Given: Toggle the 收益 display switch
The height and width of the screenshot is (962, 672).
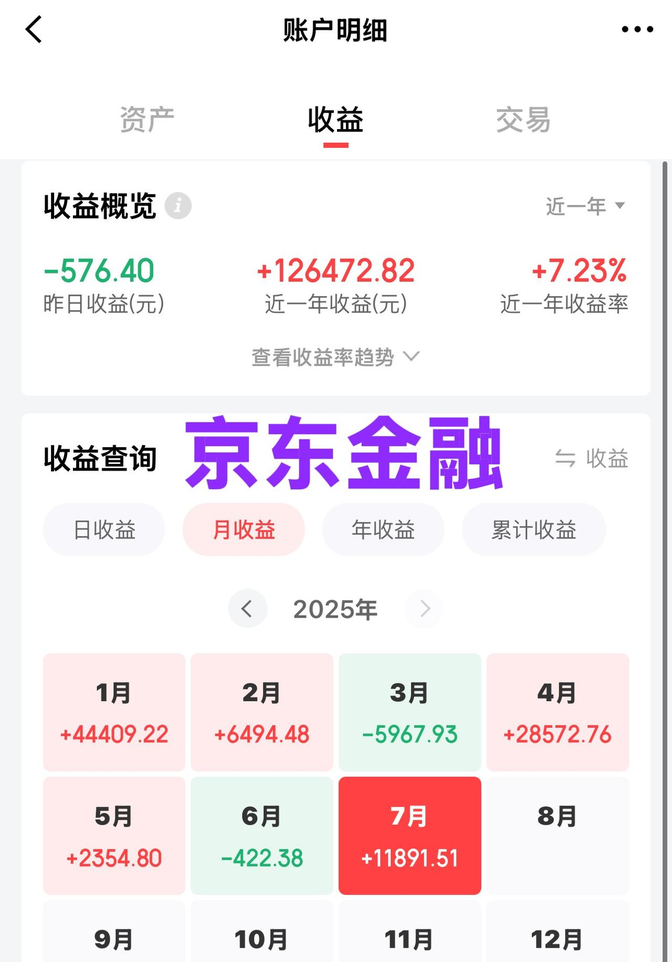Looking at the screenshot, I should point(592,459).
